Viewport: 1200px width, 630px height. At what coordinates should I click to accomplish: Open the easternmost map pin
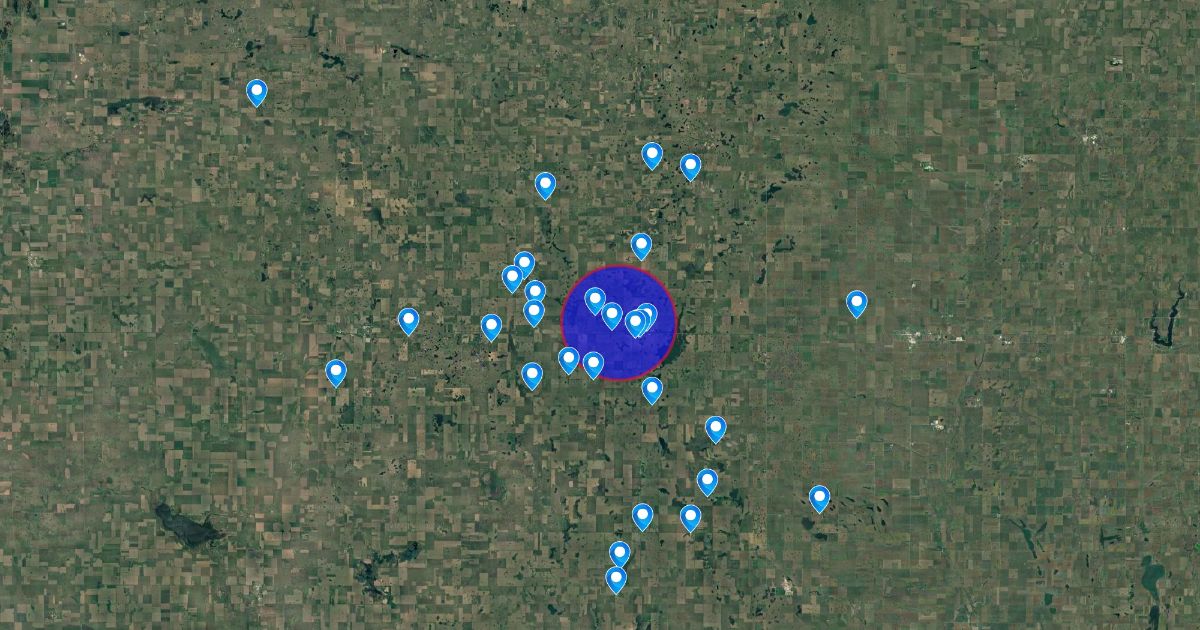coord(856,303)
